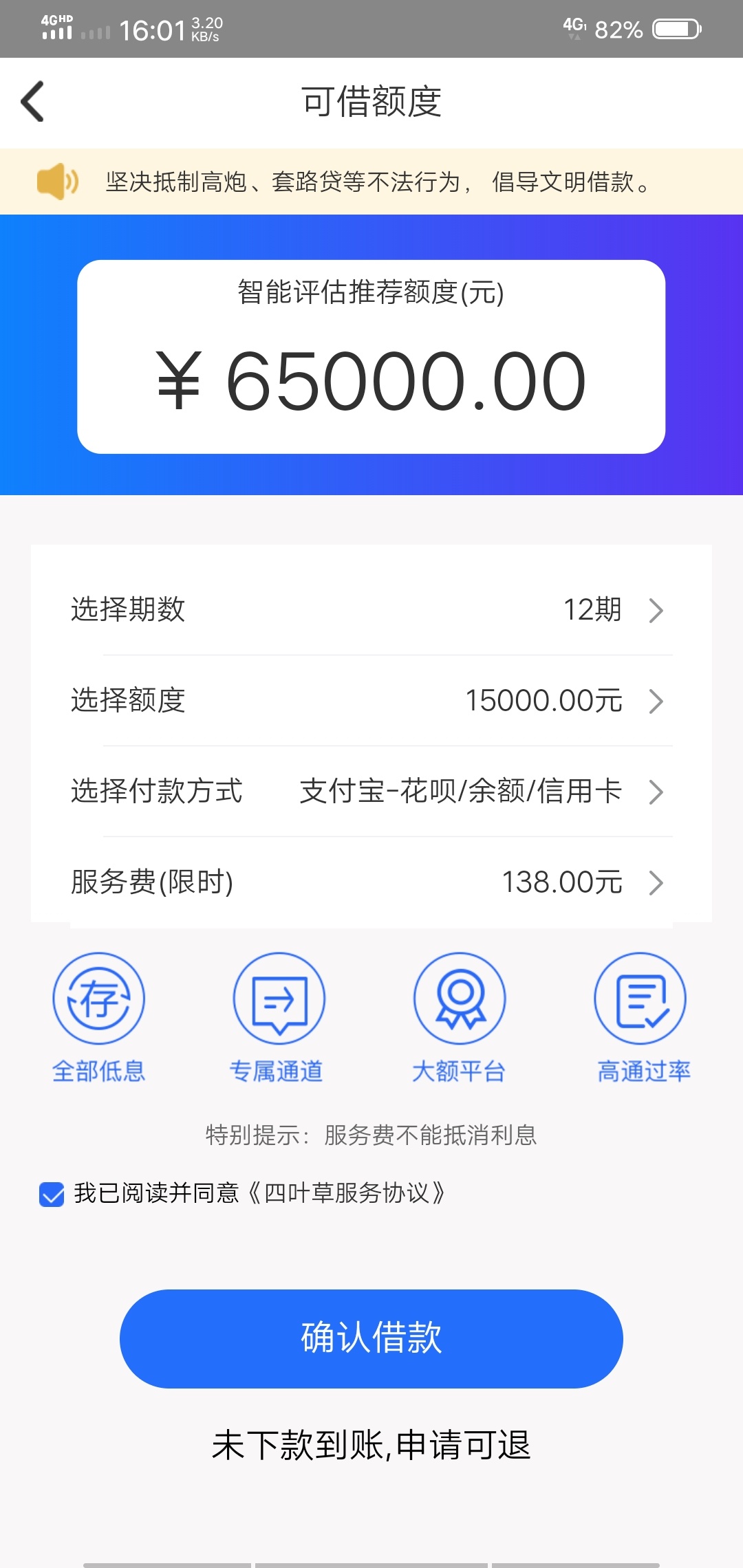This screenshot has width=743, height=1568.
Task: Open the 选择额度 row showing 15000.00元
Action: coord(371,700)
